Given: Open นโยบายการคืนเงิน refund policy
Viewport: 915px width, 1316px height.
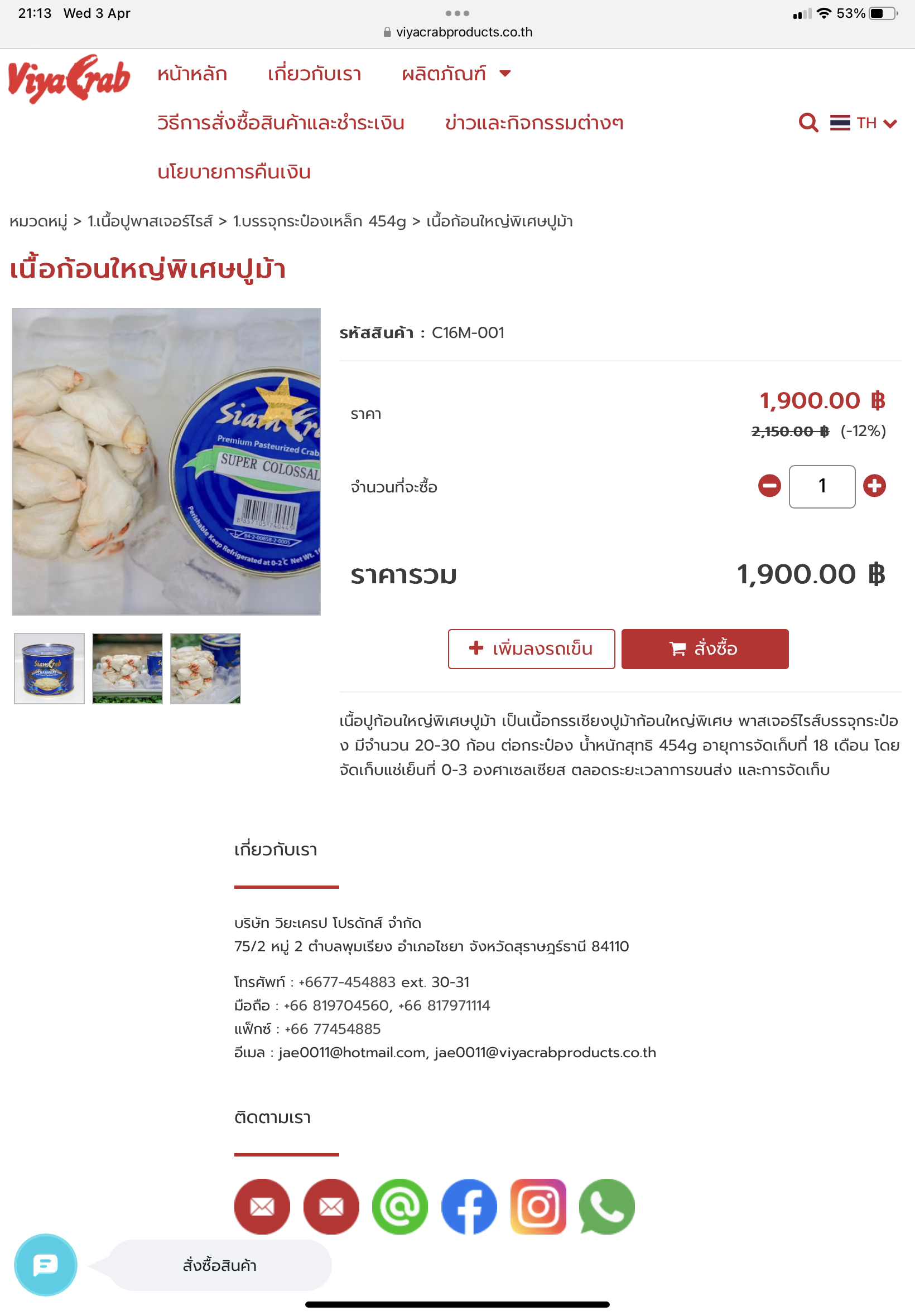Looking at the screenshot, I should tap(234, 172).
